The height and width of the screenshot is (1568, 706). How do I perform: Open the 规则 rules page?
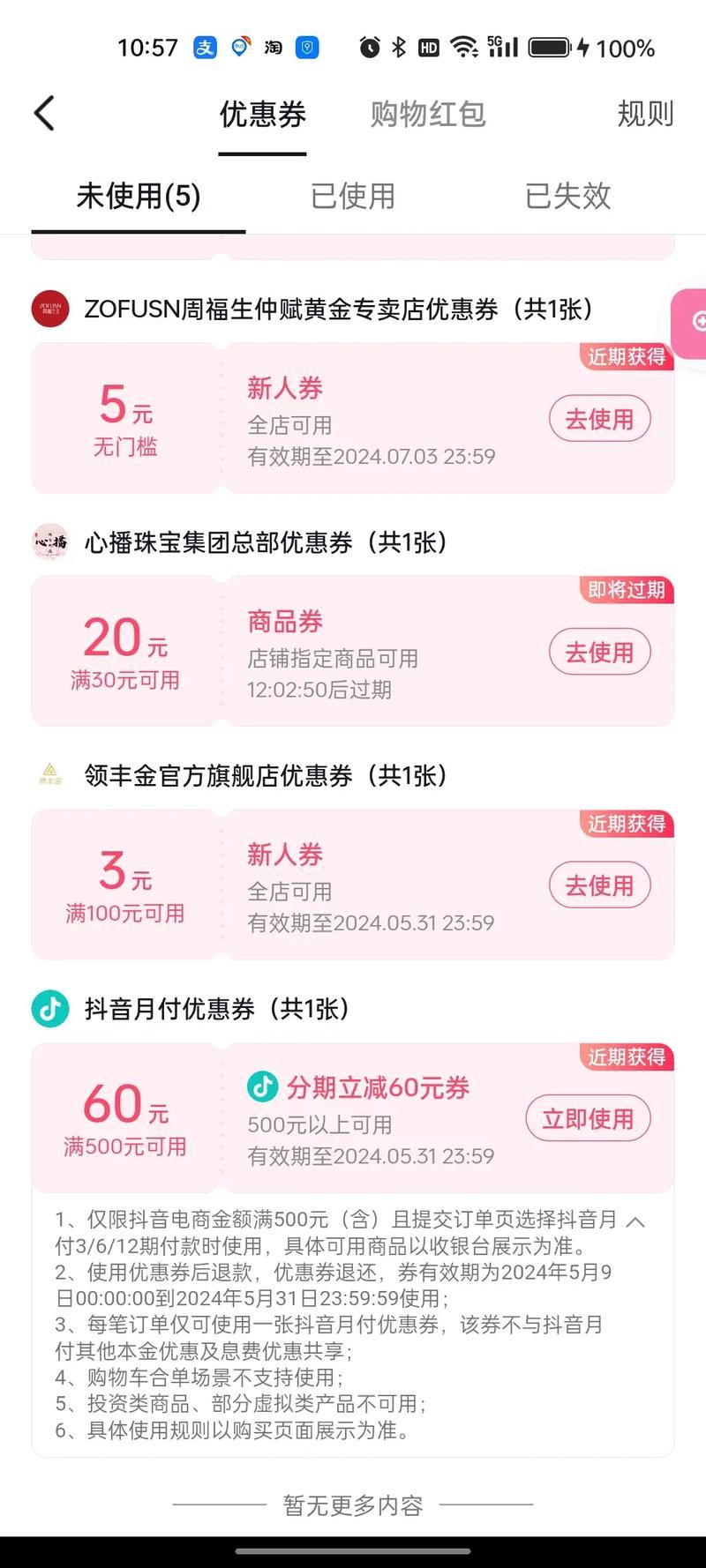(x=645, y=115)
